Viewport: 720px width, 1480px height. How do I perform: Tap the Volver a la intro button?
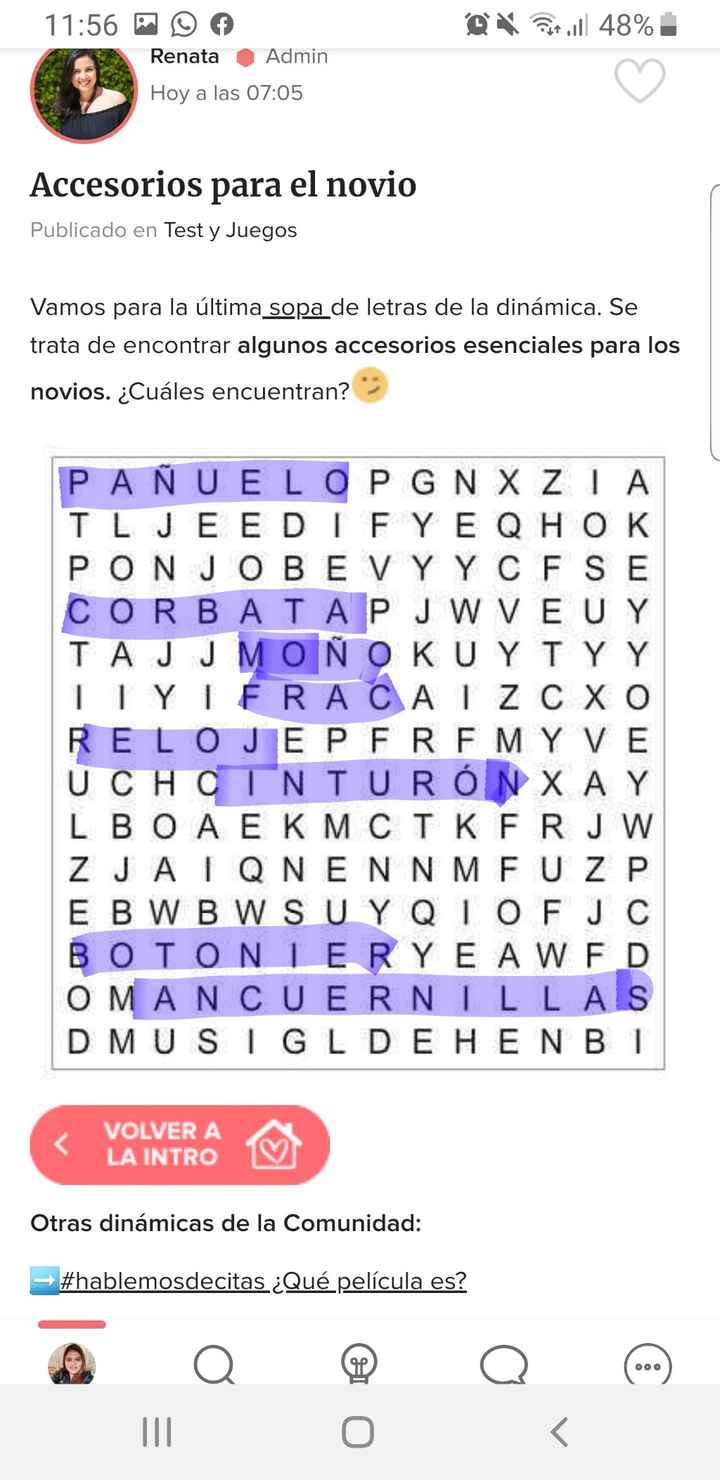coord(180,1144)
